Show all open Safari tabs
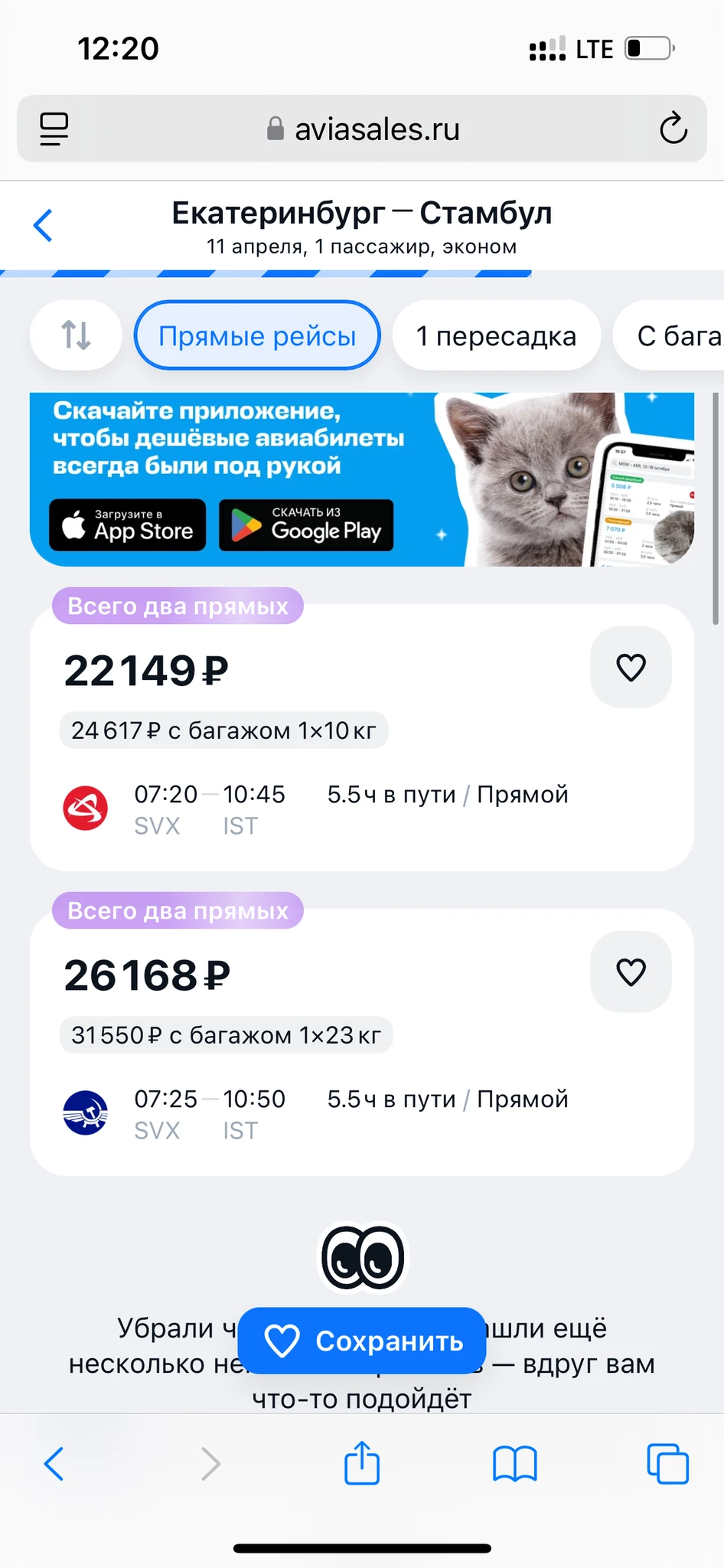 667,1463
